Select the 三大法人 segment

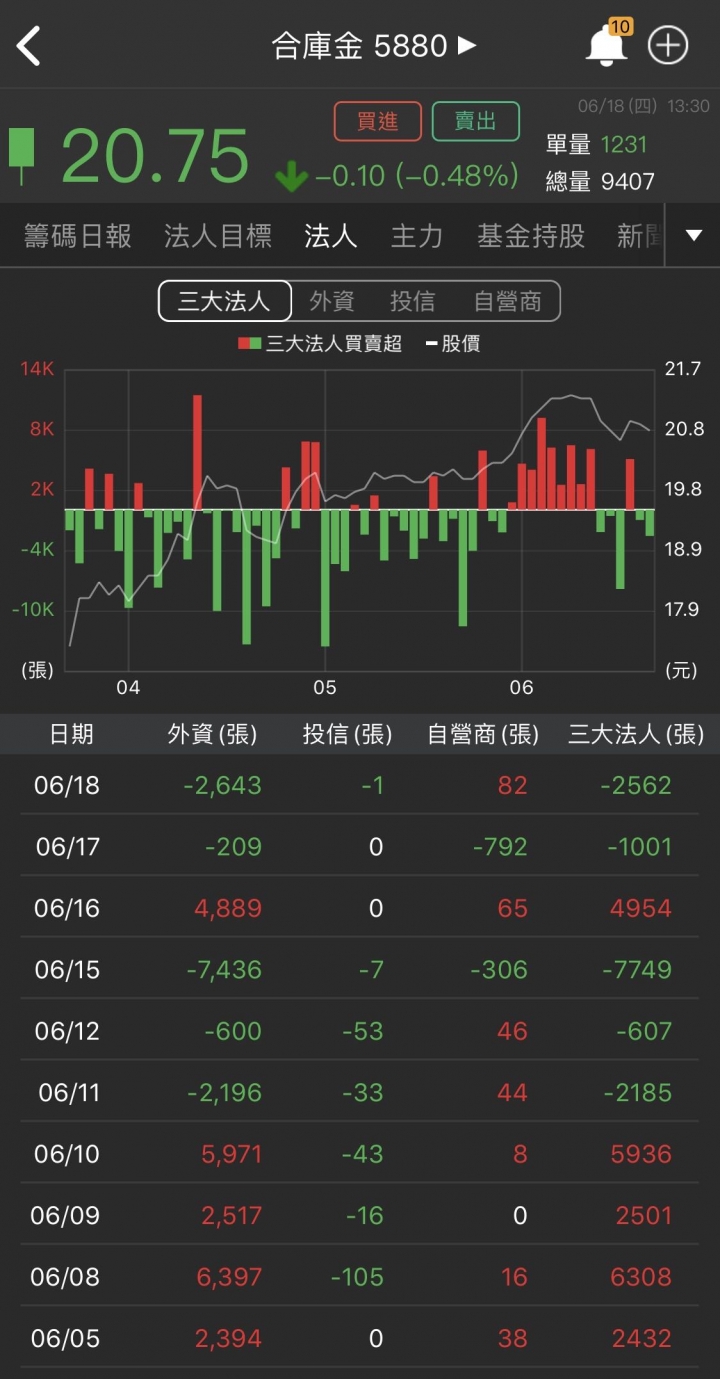tap(225, 301)
